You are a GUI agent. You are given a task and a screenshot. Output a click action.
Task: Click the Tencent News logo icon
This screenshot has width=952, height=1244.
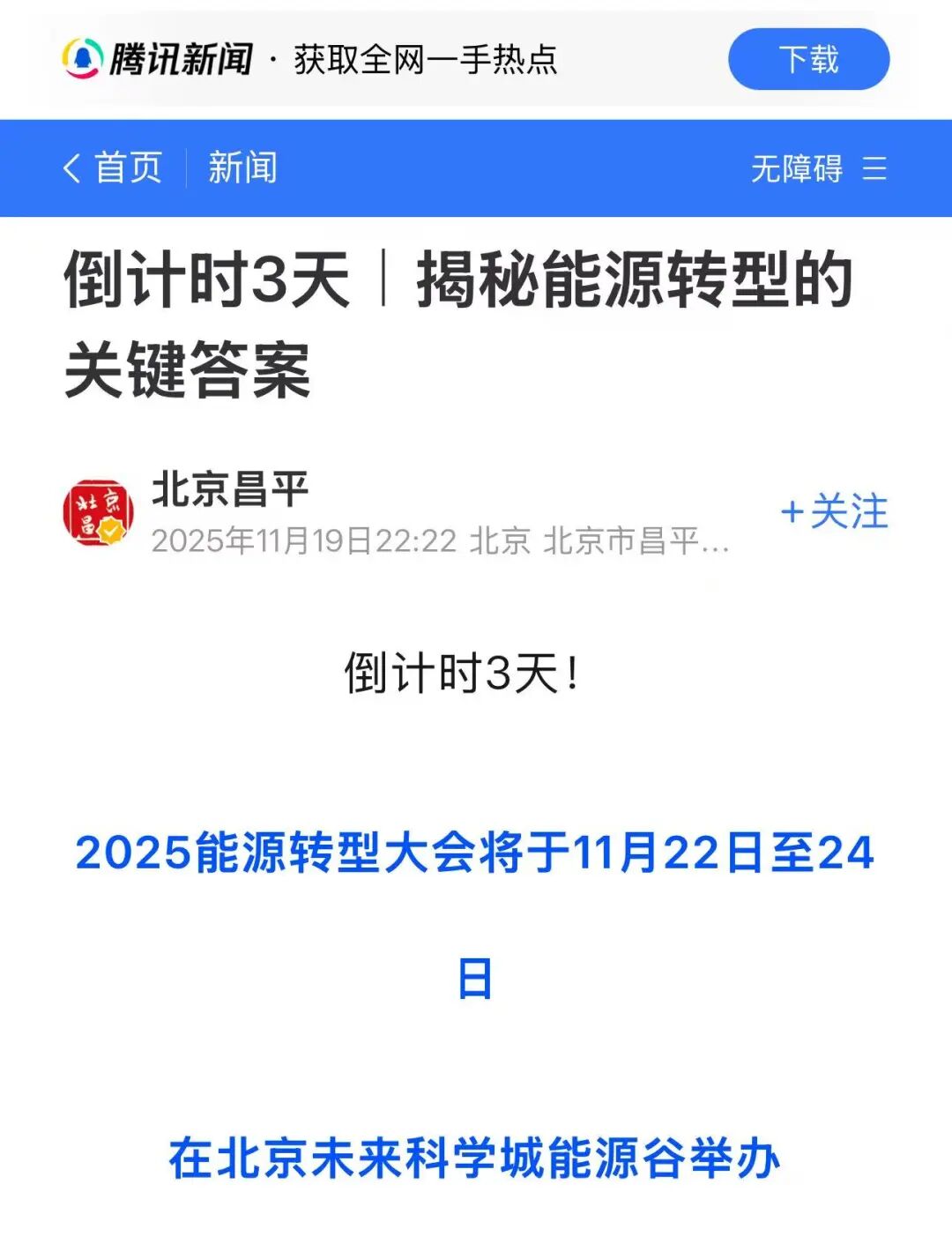(x=82, y=57)
